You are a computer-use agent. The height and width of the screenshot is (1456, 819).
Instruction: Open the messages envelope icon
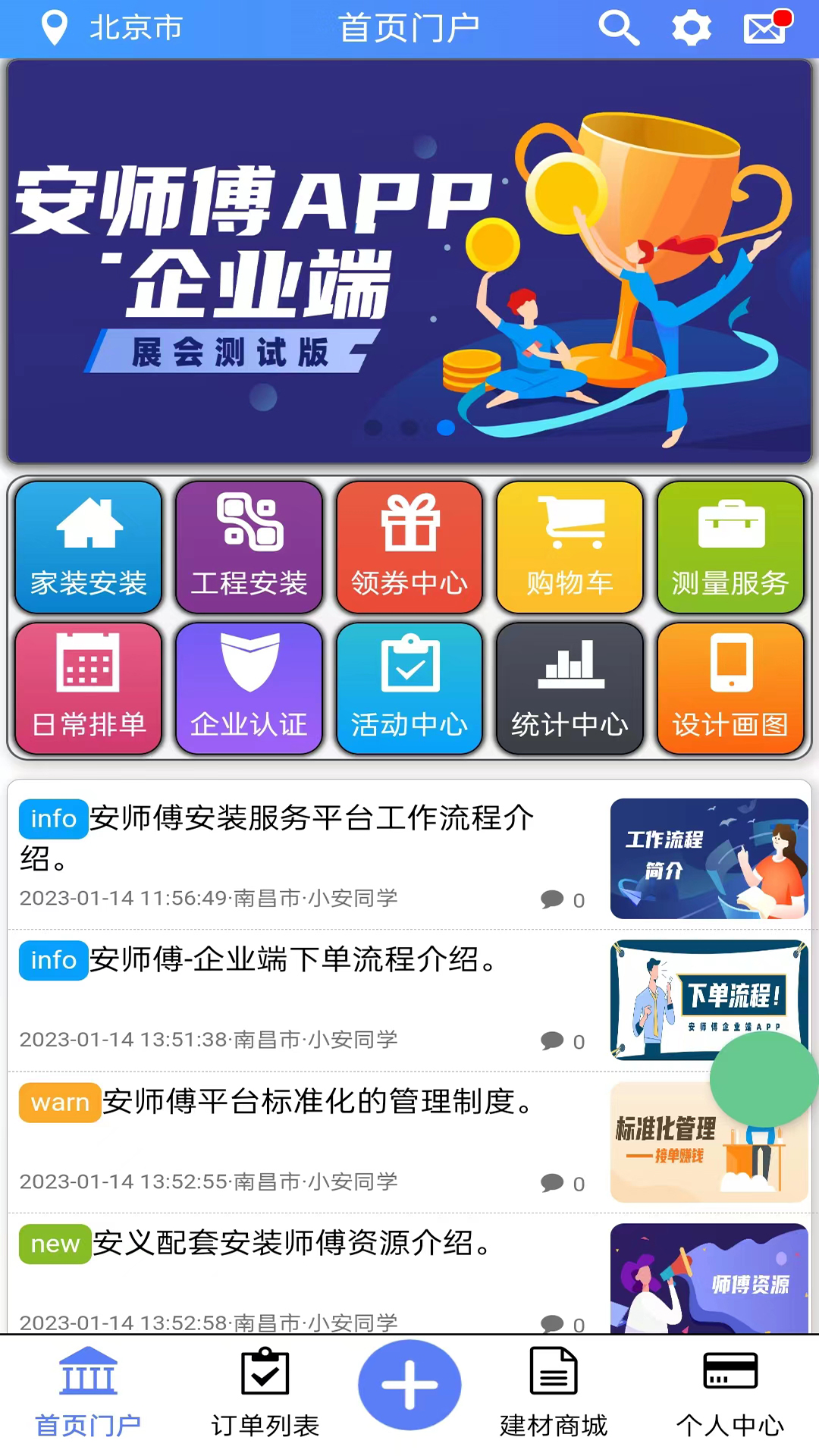[764, 29]
